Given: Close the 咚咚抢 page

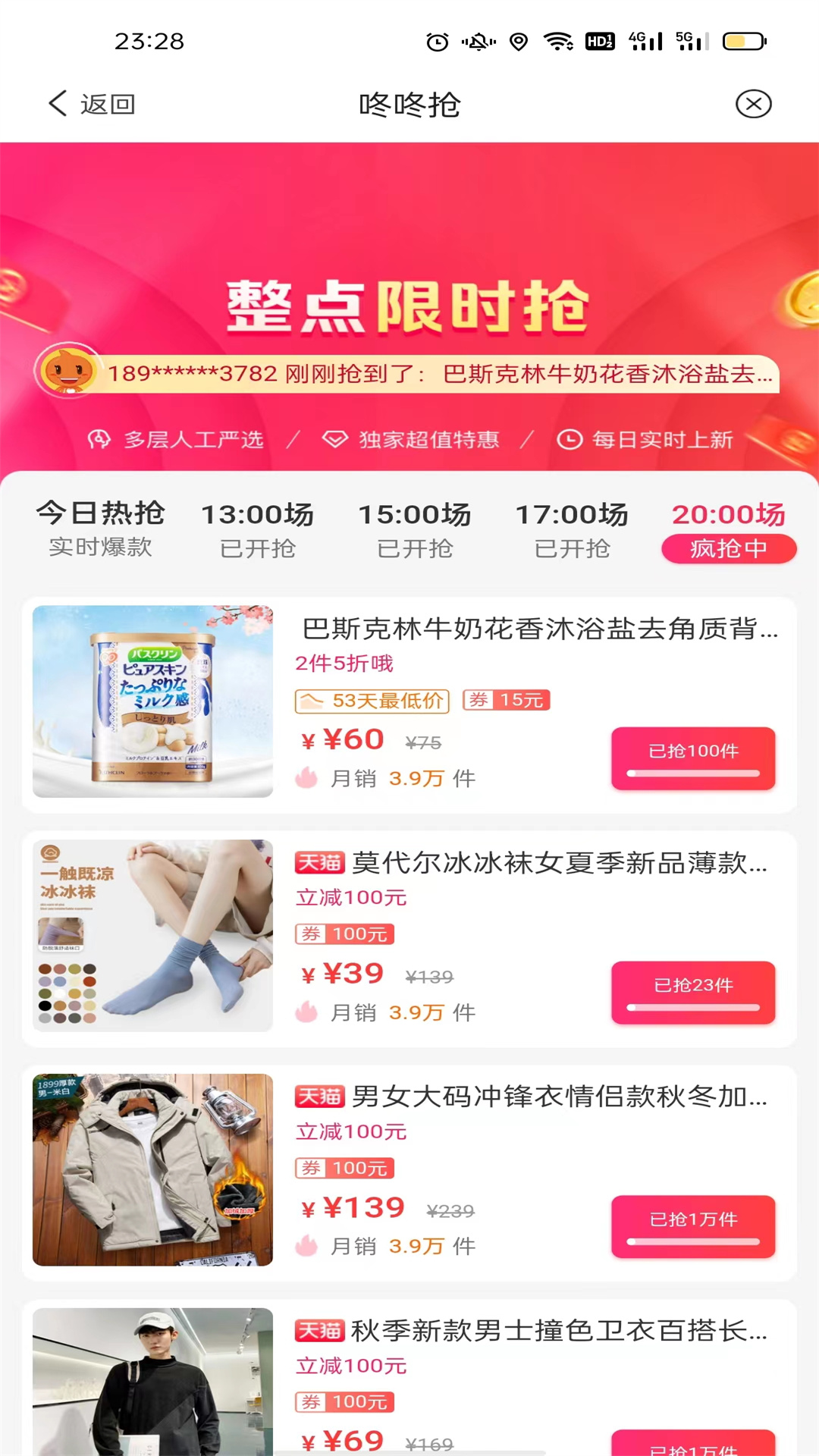Looking at the screenshot, I should 753,104.
